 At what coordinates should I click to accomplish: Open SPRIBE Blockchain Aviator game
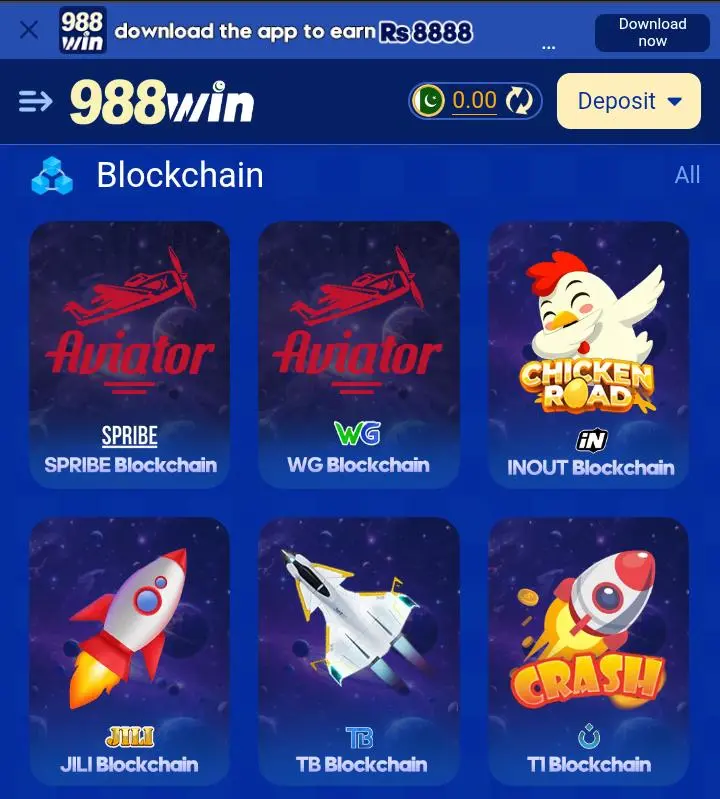click(x=130, y=353)
